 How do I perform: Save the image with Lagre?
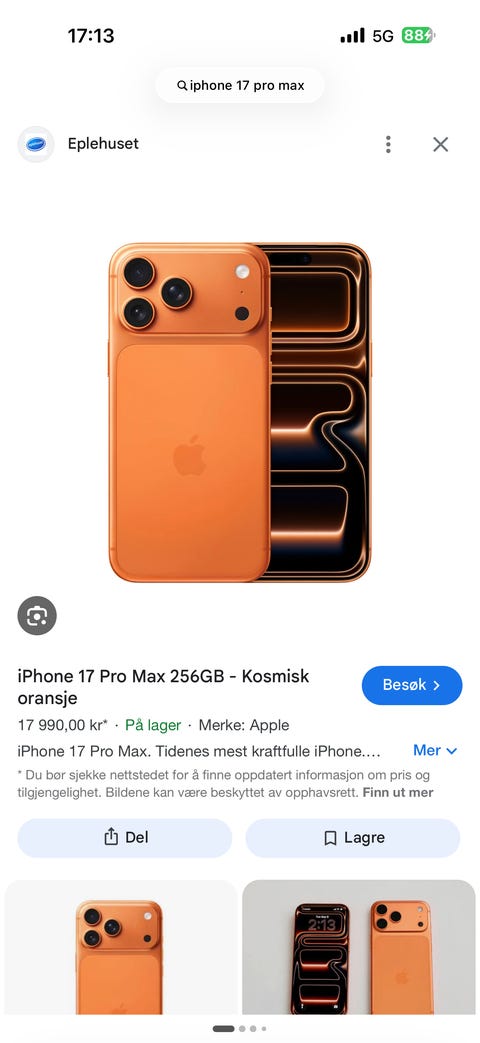(x=353, y=837)
